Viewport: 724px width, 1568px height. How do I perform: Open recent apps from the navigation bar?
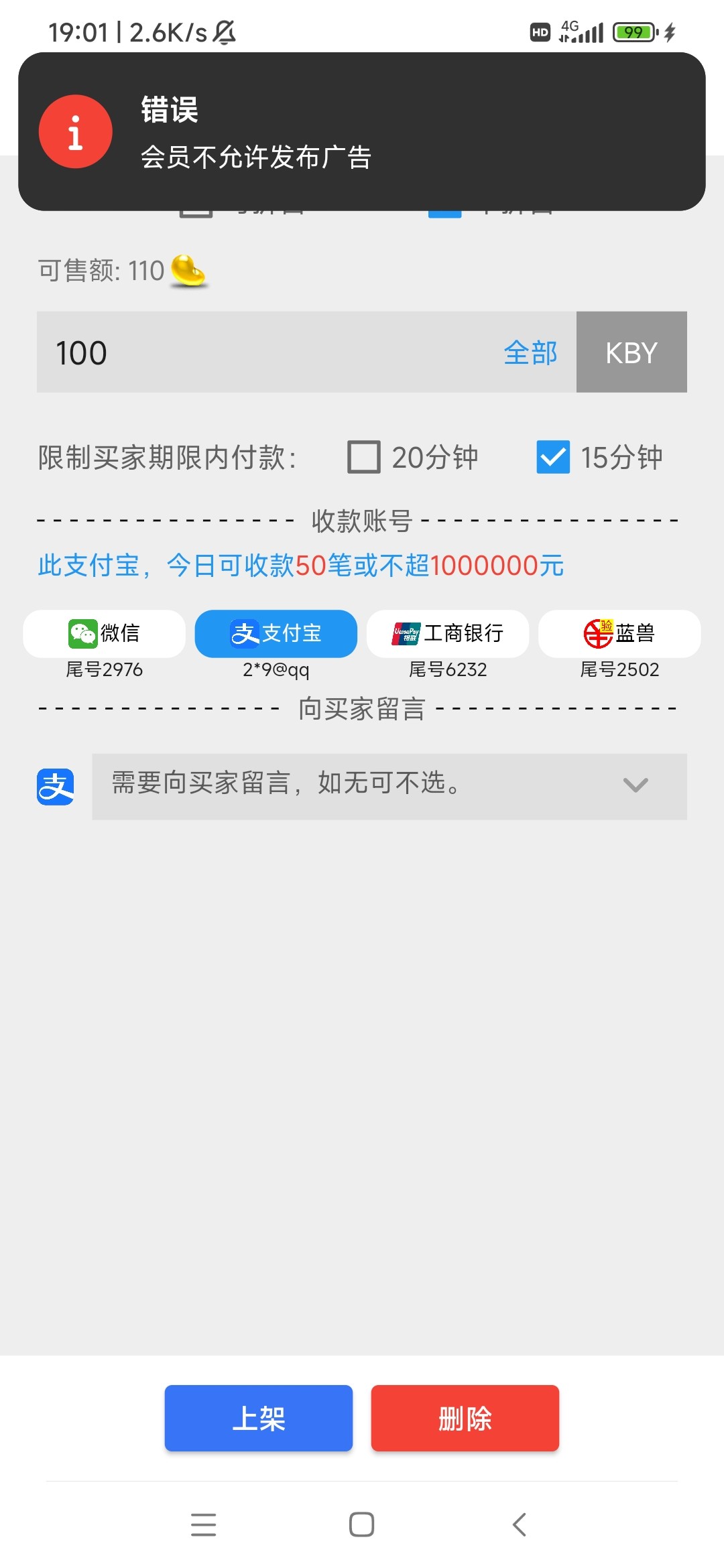(x=203, y=1524)
